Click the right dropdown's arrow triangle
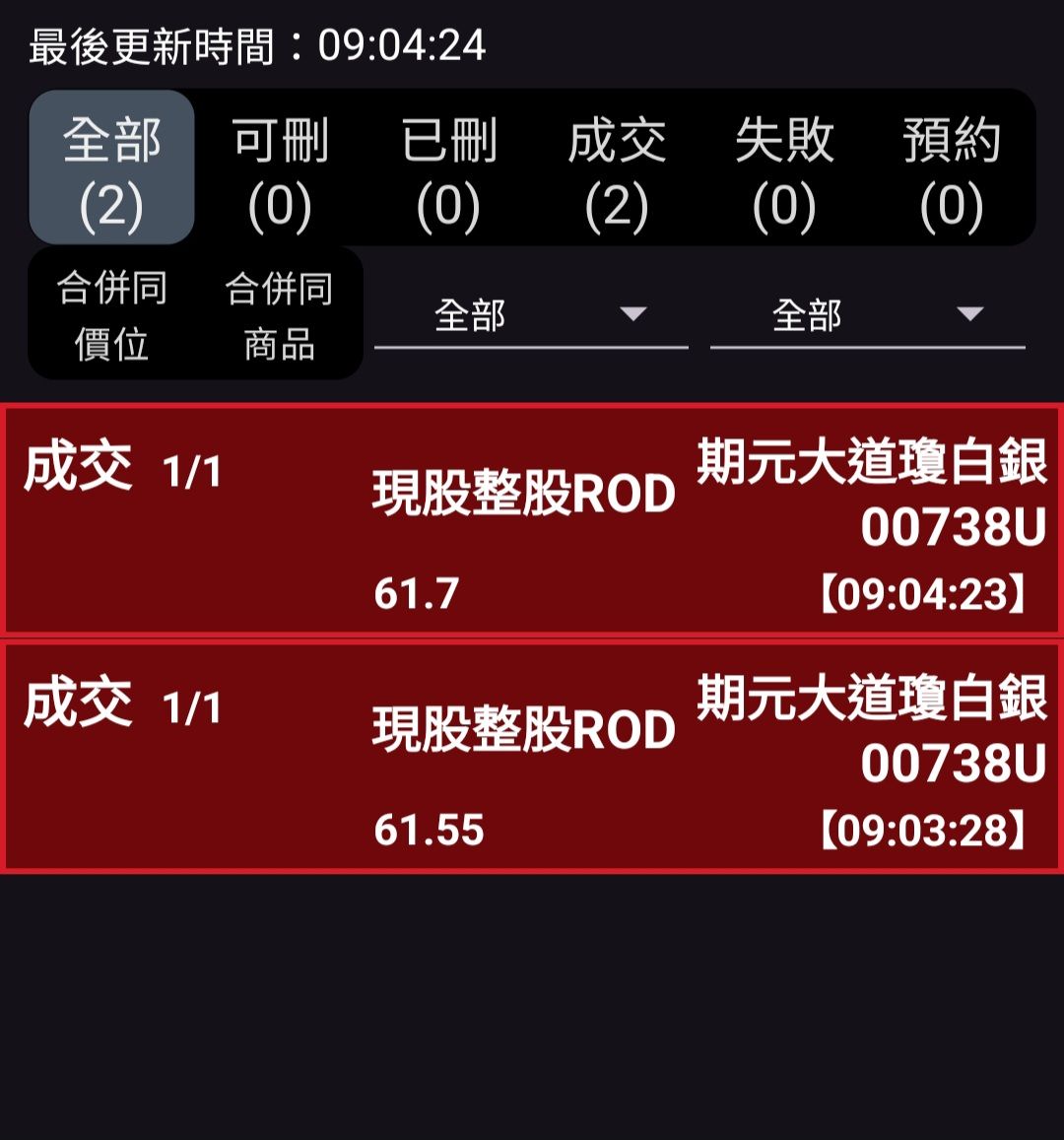Screen dimensions: 1064x1140 pyautogui.click(x=971, y=313)
